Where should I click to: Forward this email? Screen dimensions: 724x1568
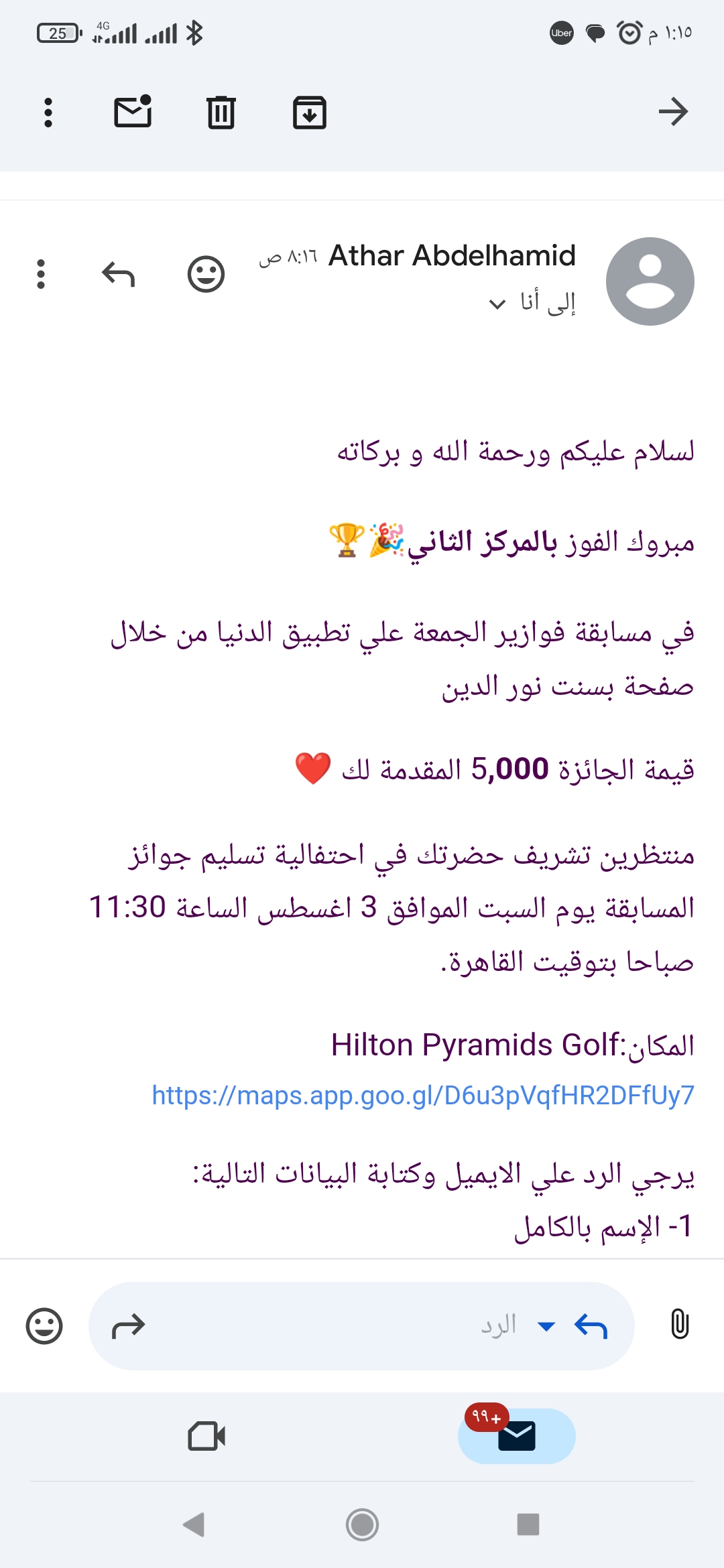(x=129, y=1325)
